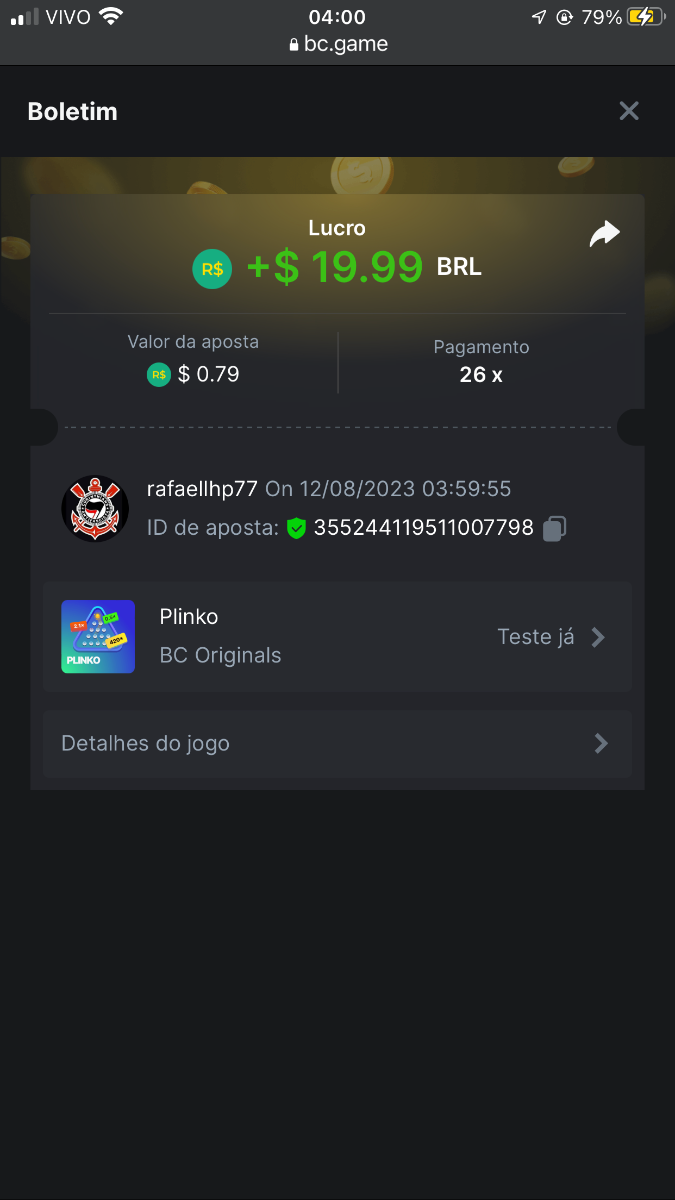Open the Plinko game via Teste já

[x=551, y=637]
